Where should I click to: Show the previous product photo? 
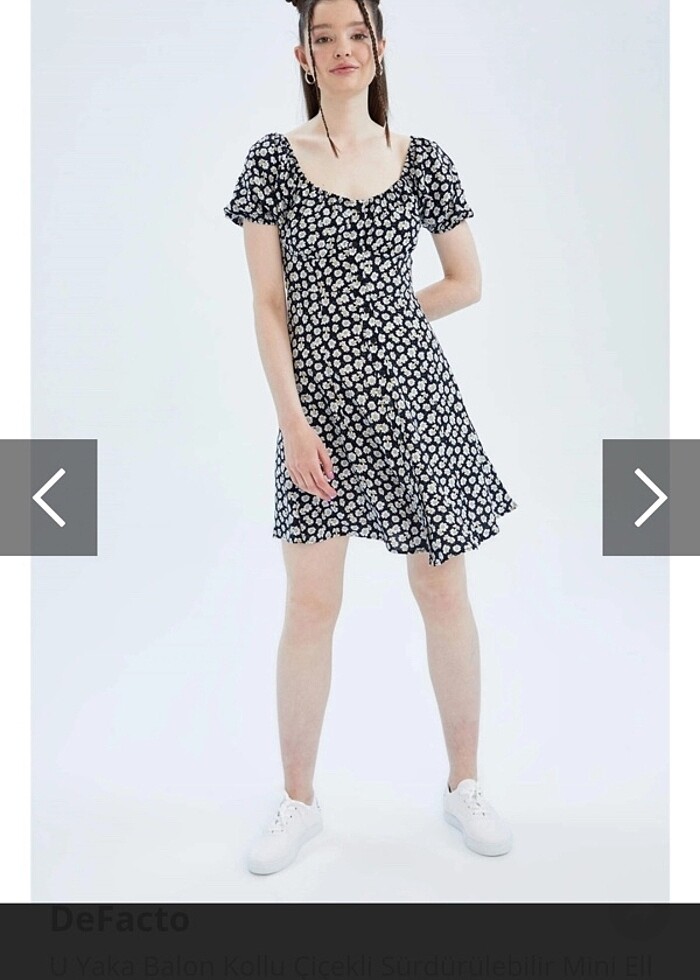[x=48, y=497]
